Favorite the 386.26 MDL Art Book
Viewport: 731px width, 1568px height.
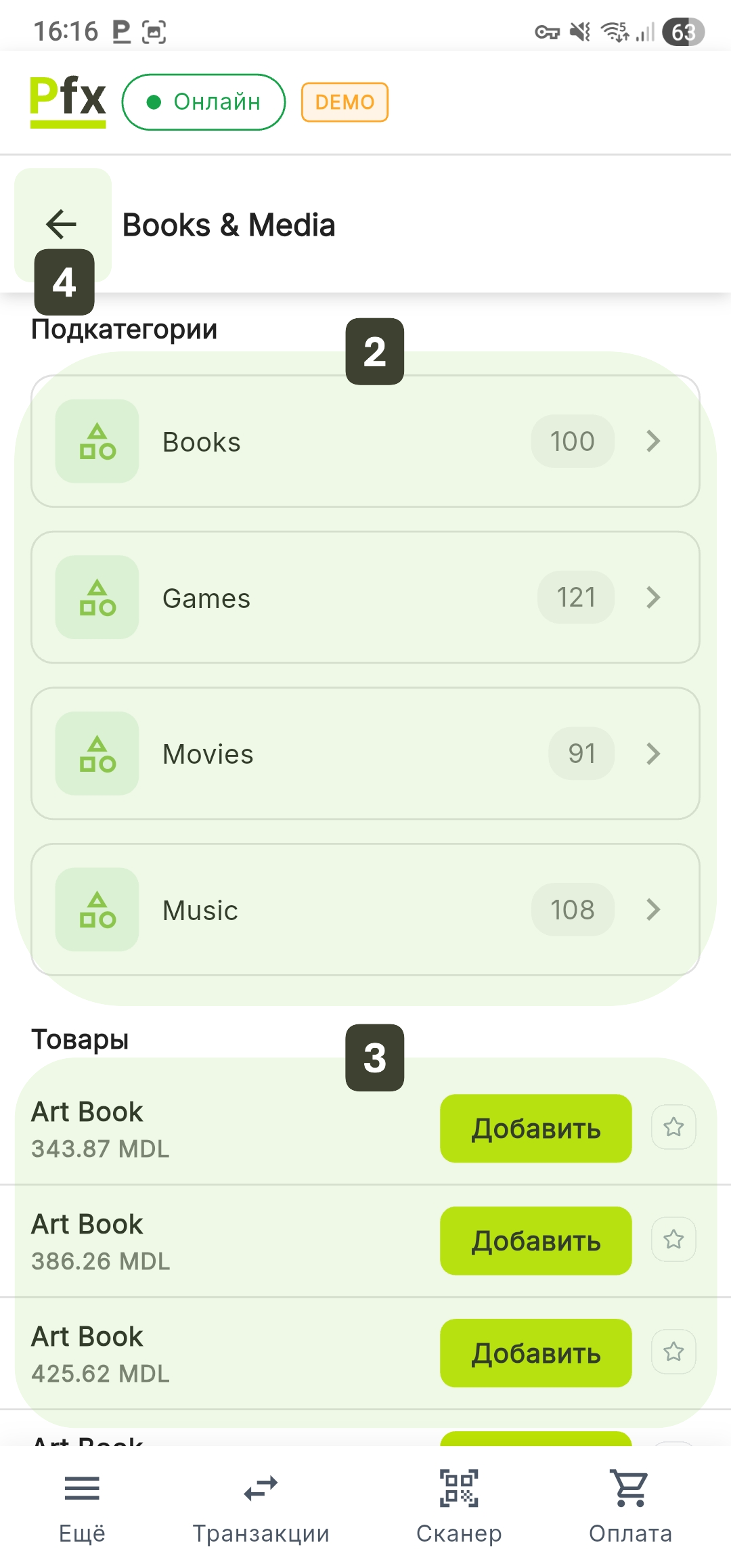[673, 1240]
